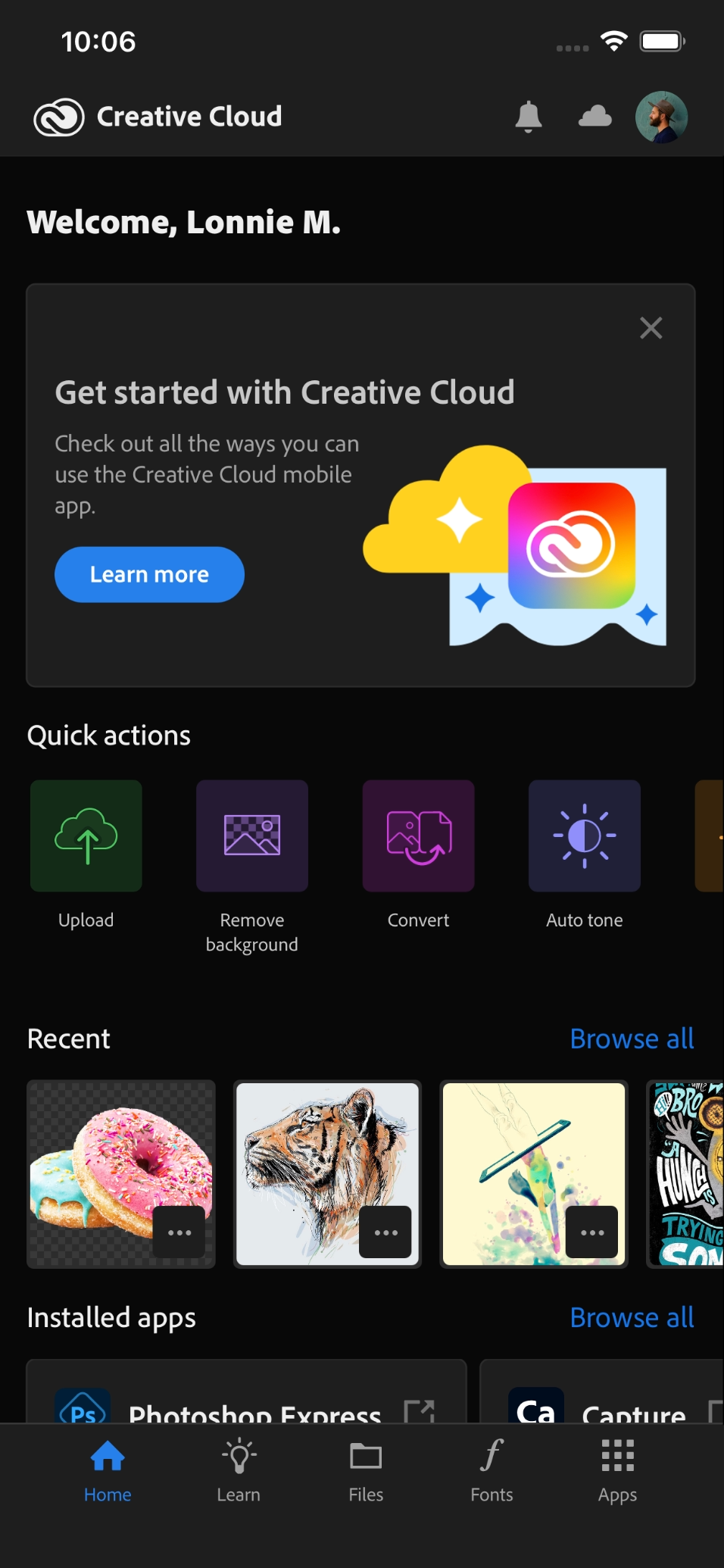Select the Convert quick action
The height and width of the screenshot is (1568, 724).
(x=418, y=836)
